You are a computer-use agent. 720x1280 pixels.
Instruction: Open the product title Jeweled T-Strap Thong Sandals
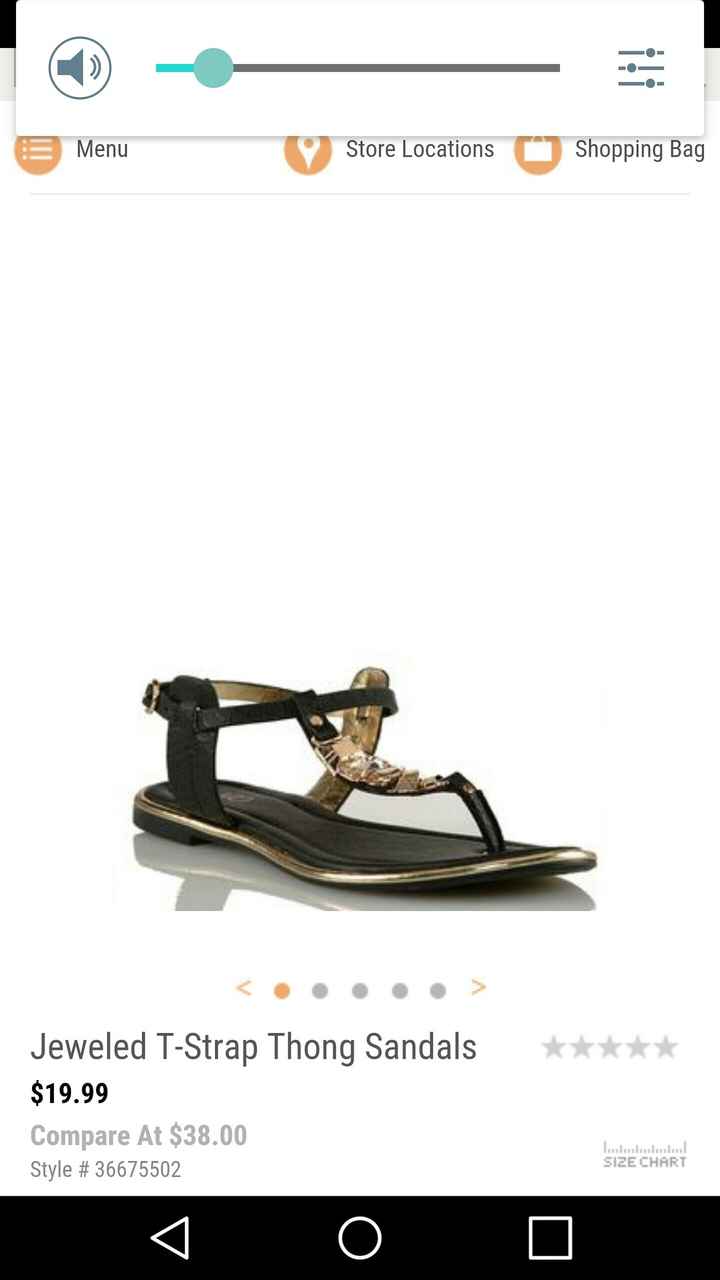pos(253,1046)
